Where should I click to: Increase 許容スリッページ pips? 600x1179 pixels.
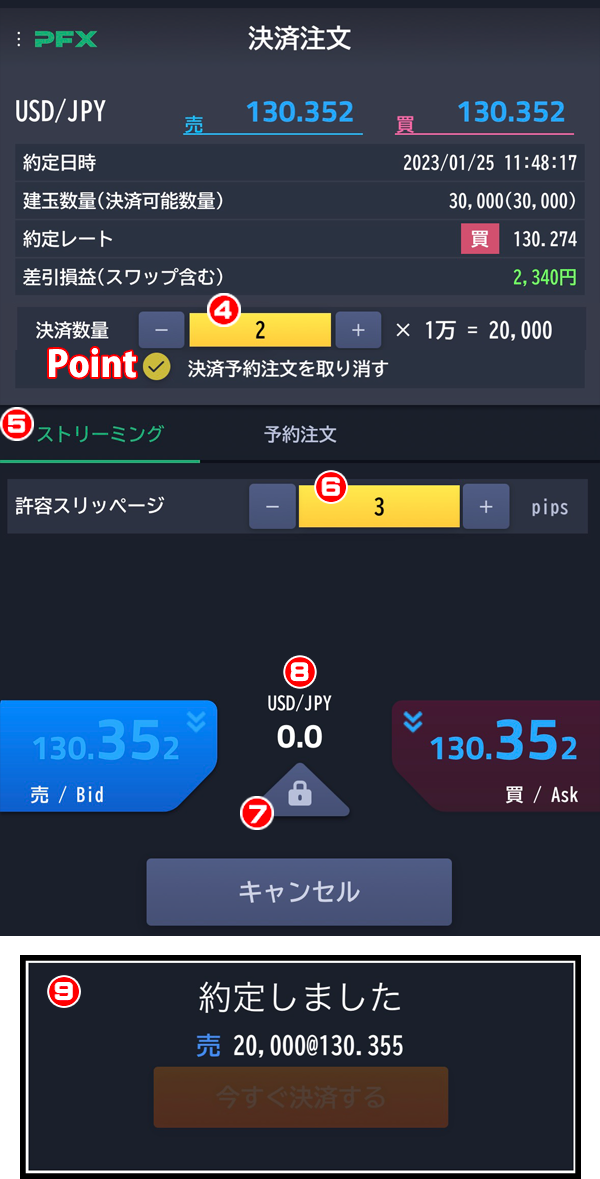coord(486,507)
